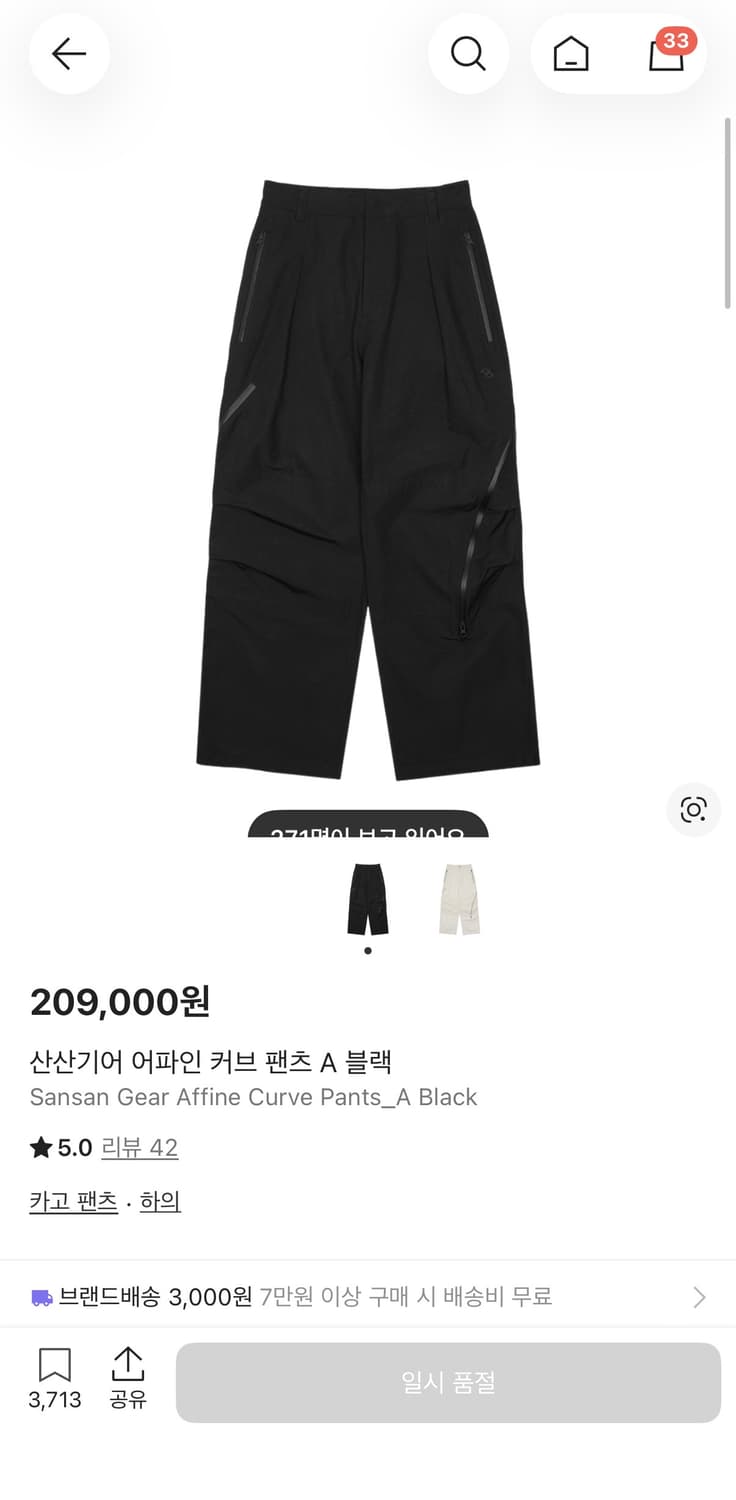Open the search function
Screen dimensions: 736x1500
[468, 54]
